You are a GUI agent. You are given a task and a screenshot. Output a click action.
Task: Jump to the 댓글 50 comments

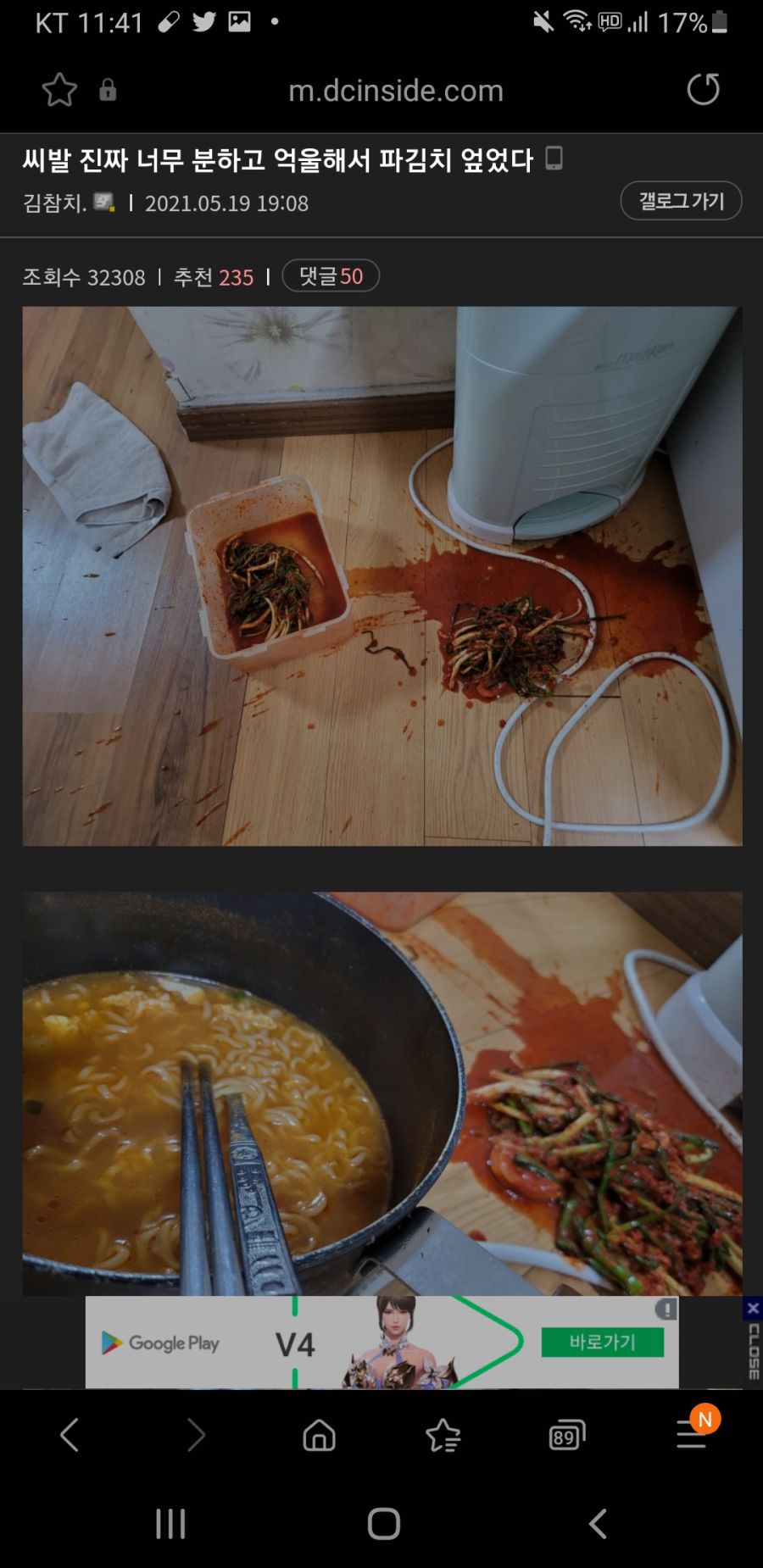(331, 276)
